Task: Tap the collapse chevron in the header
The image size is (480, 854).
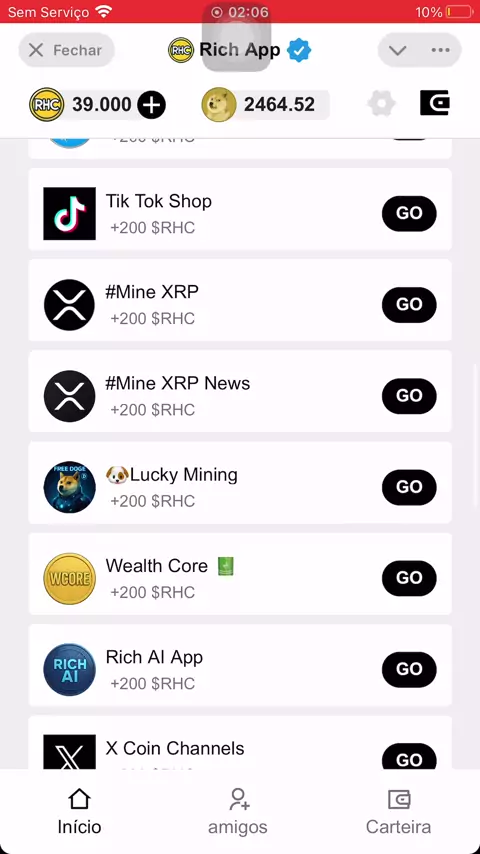Action: click(x=398, y=51)
